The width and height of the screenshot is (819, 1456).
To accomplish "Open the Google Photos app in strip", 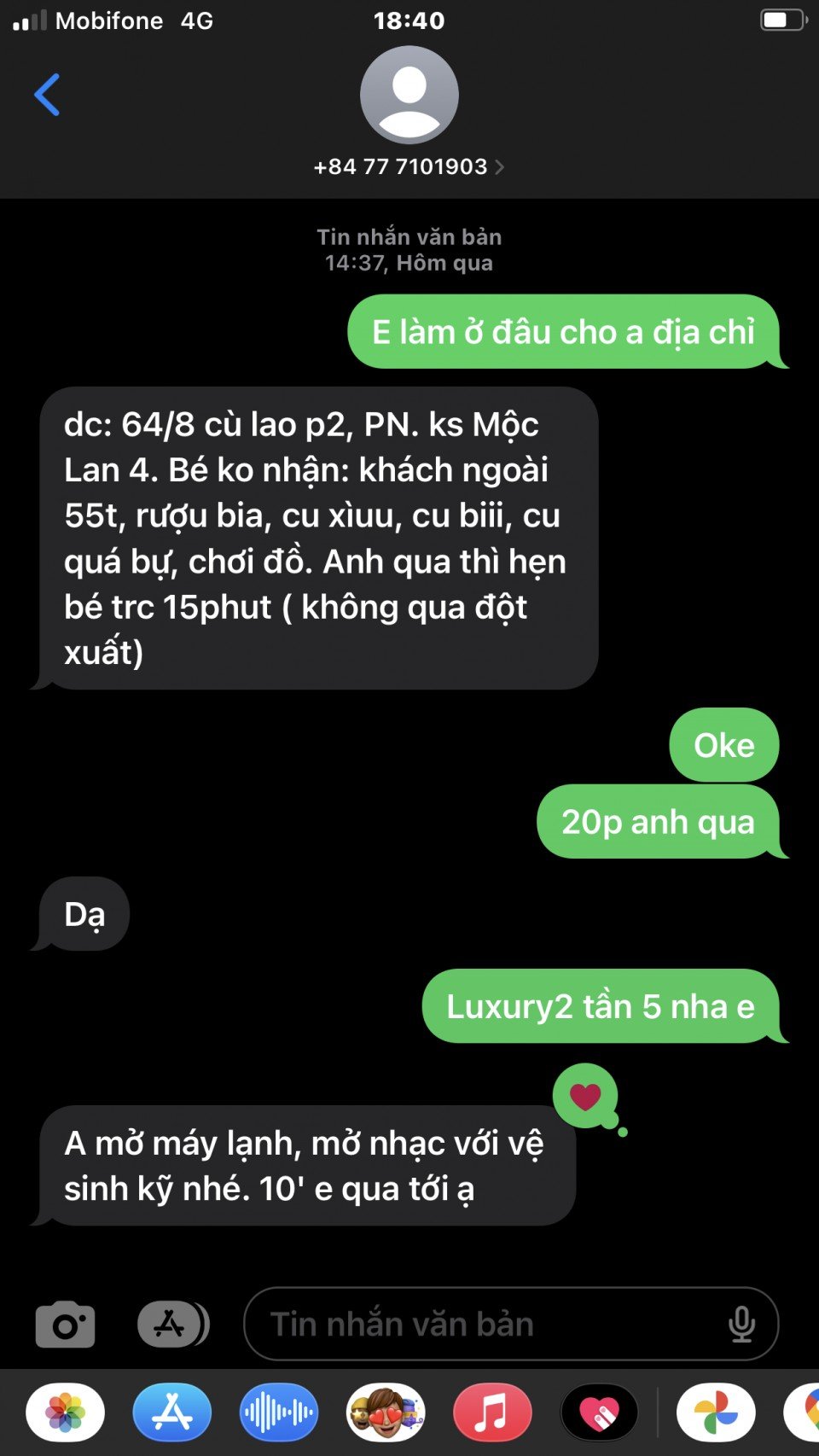I will (716, 1412).
